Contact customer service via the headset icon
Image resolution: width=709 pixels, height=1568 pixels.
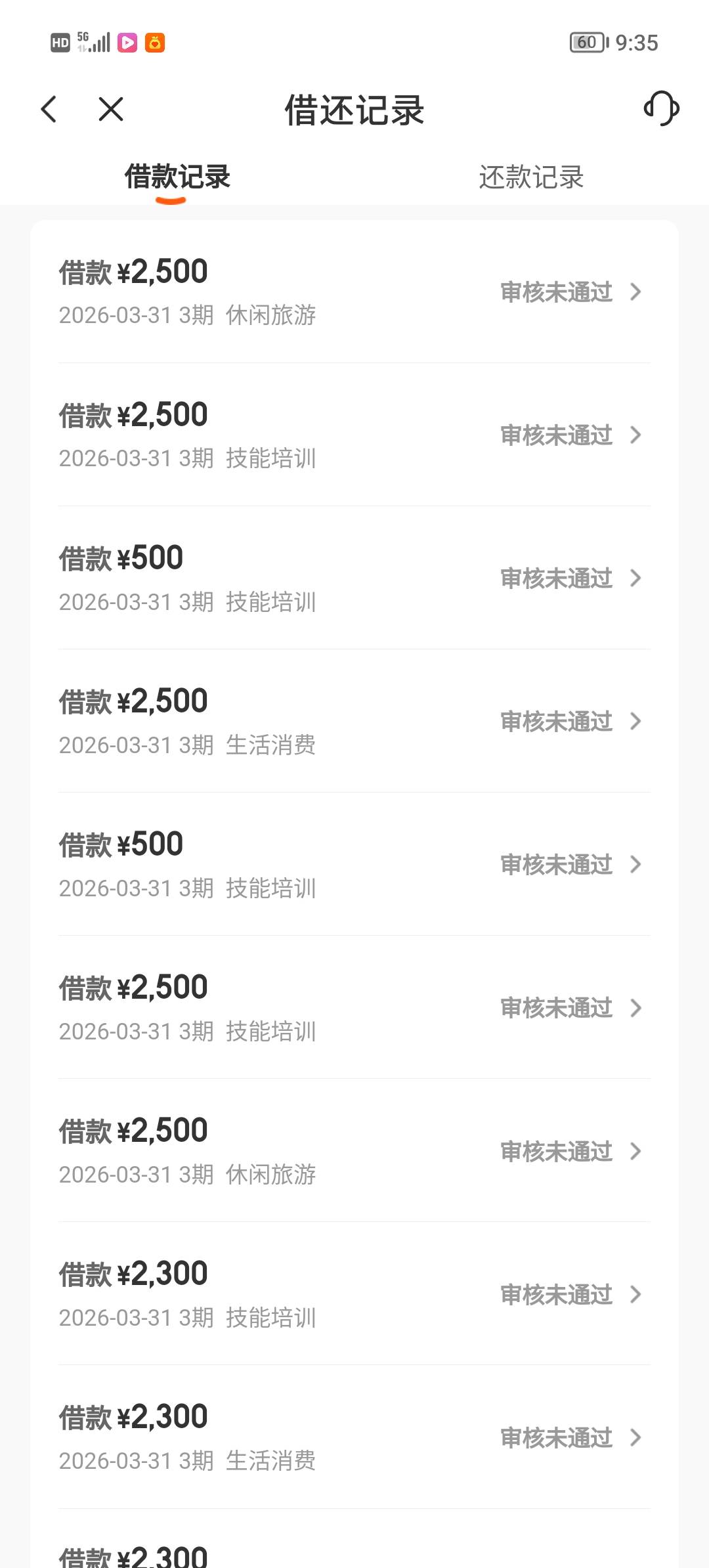point(660,108)
